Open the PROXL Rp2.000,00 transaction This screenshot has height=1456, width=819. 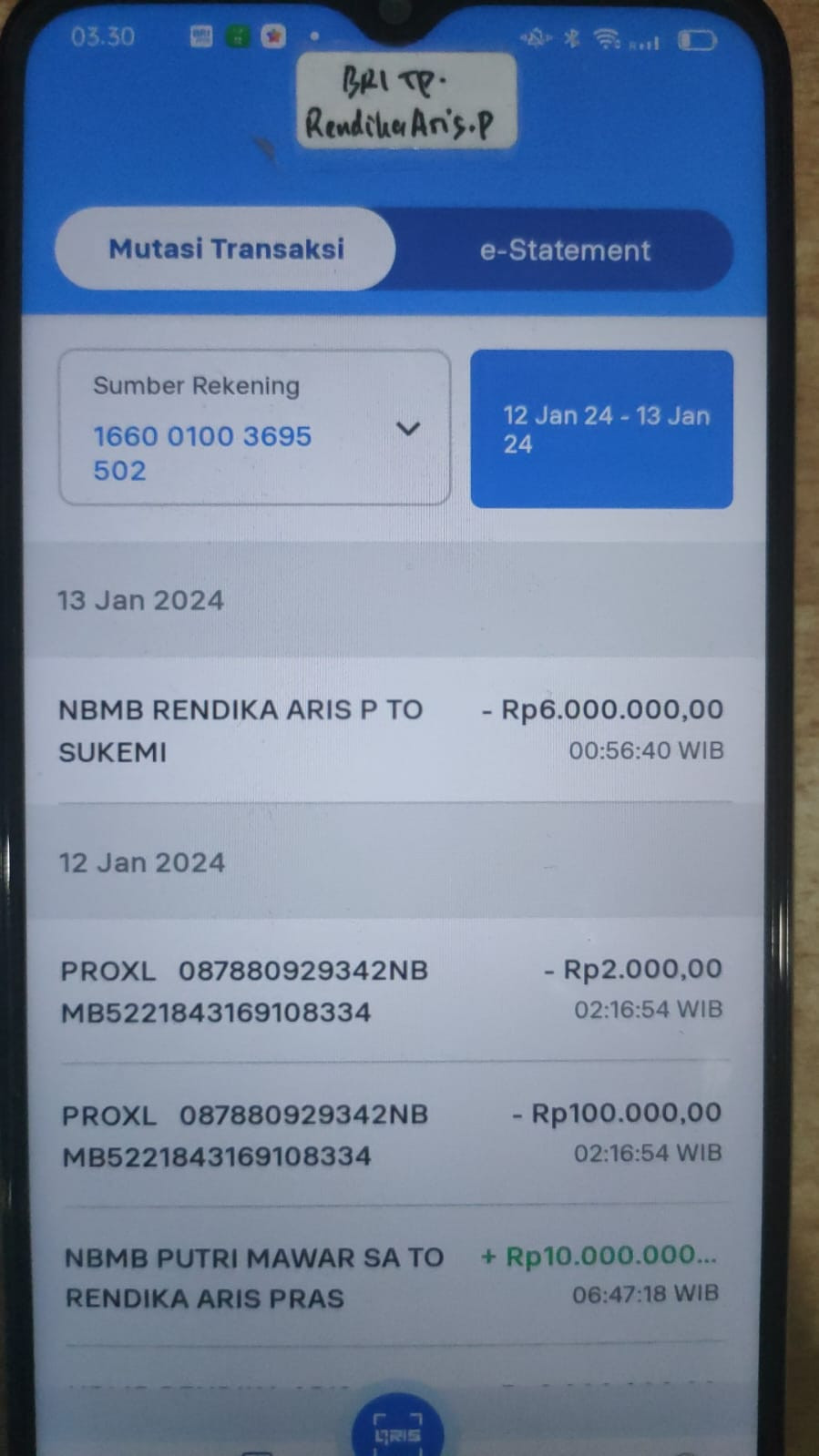[392, 991]
